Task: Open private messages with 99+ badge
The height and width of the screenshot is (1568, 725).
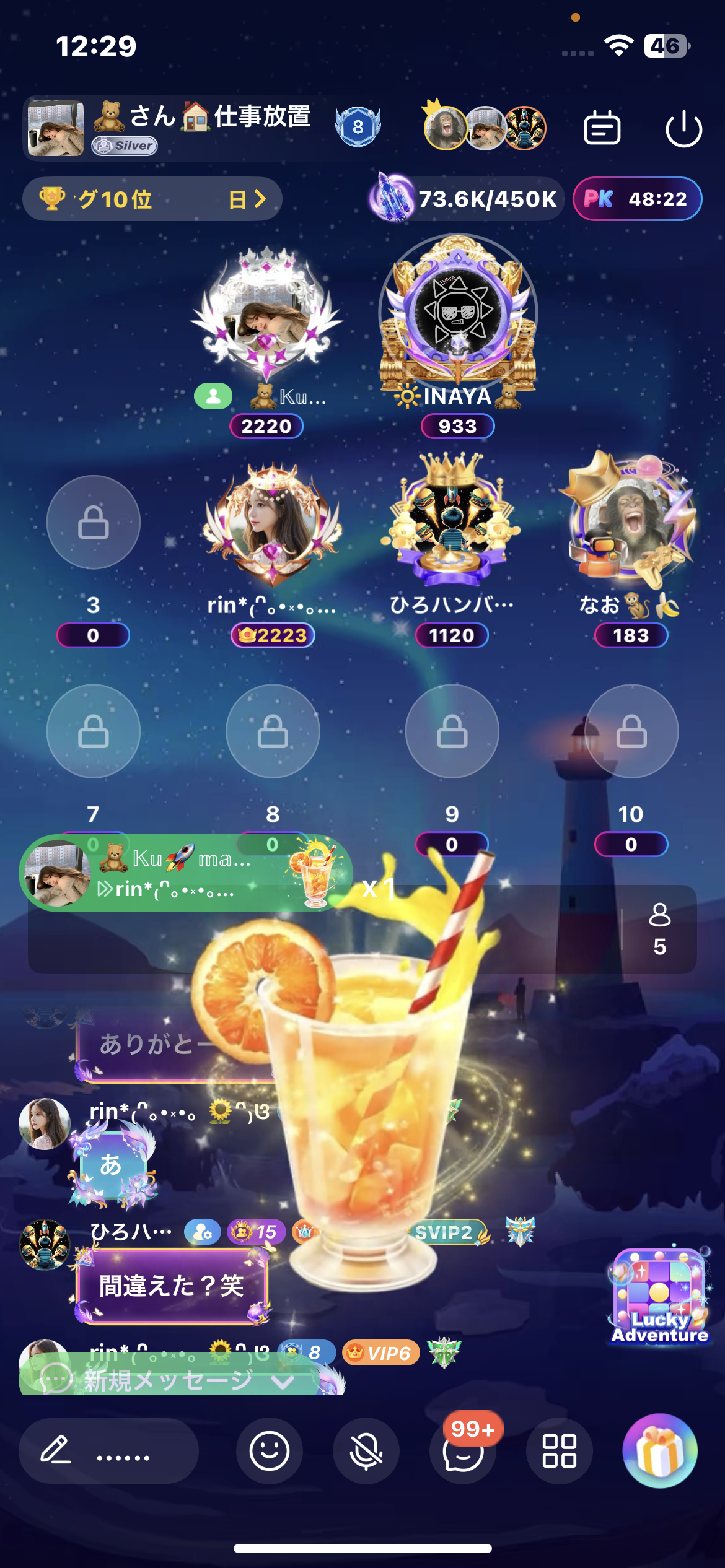Action: (463, 1450)
